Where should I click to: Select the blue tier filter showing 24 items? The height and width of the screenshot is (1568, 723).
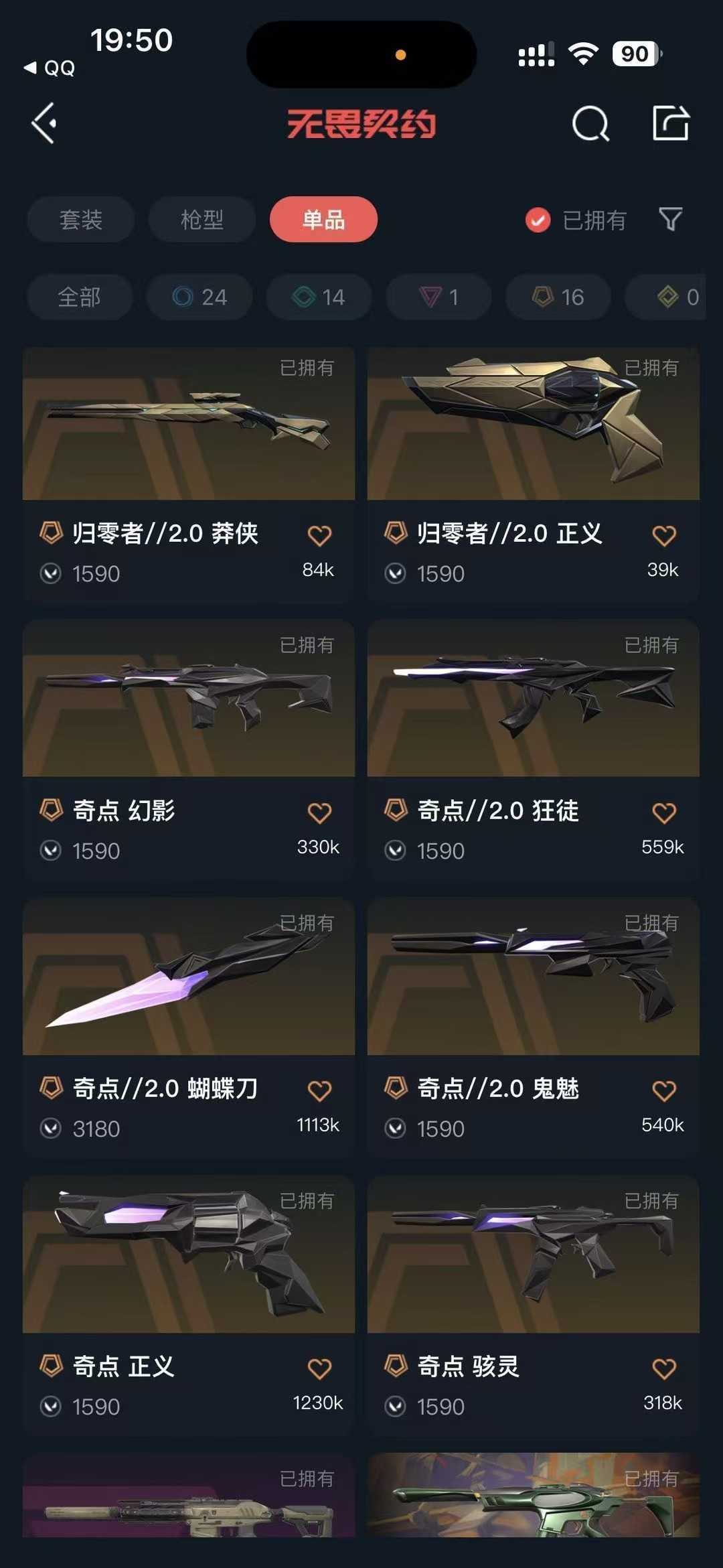[198, 297]
